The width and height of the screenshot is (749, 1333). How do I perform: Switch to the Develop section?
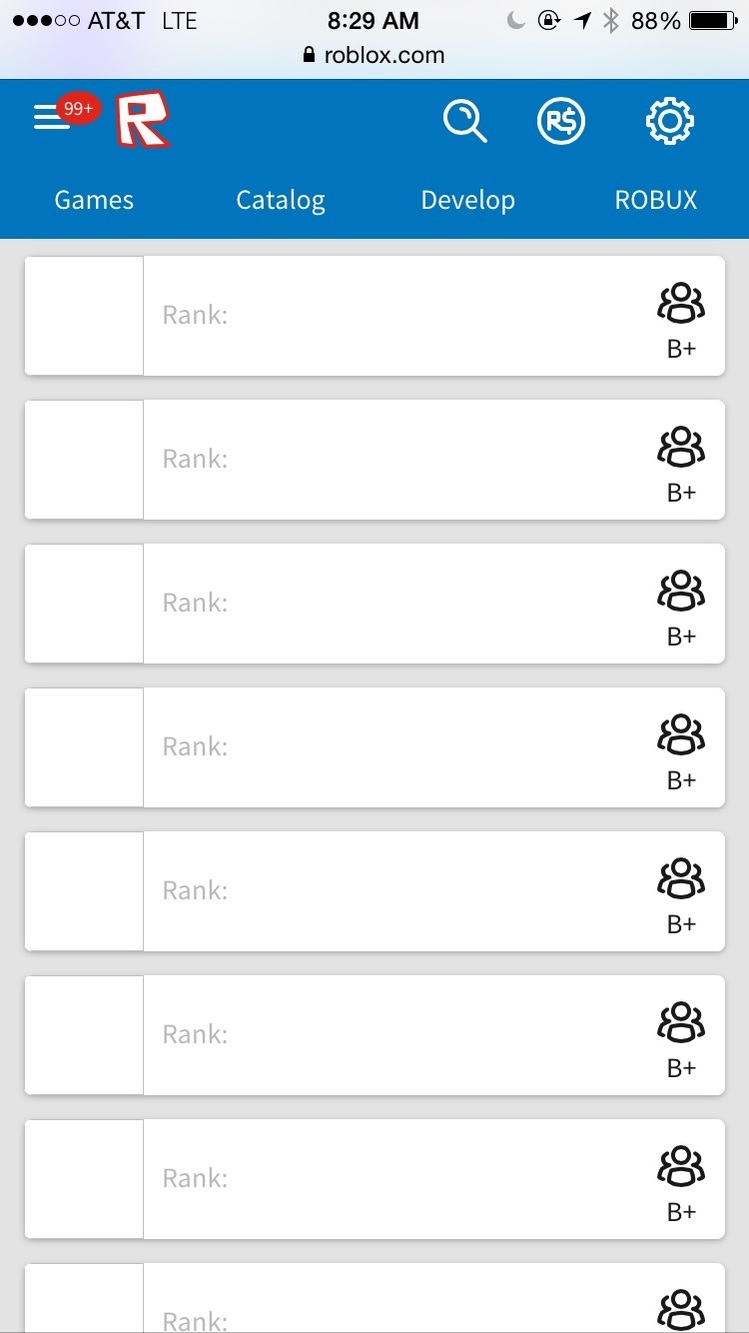[467, 200]
